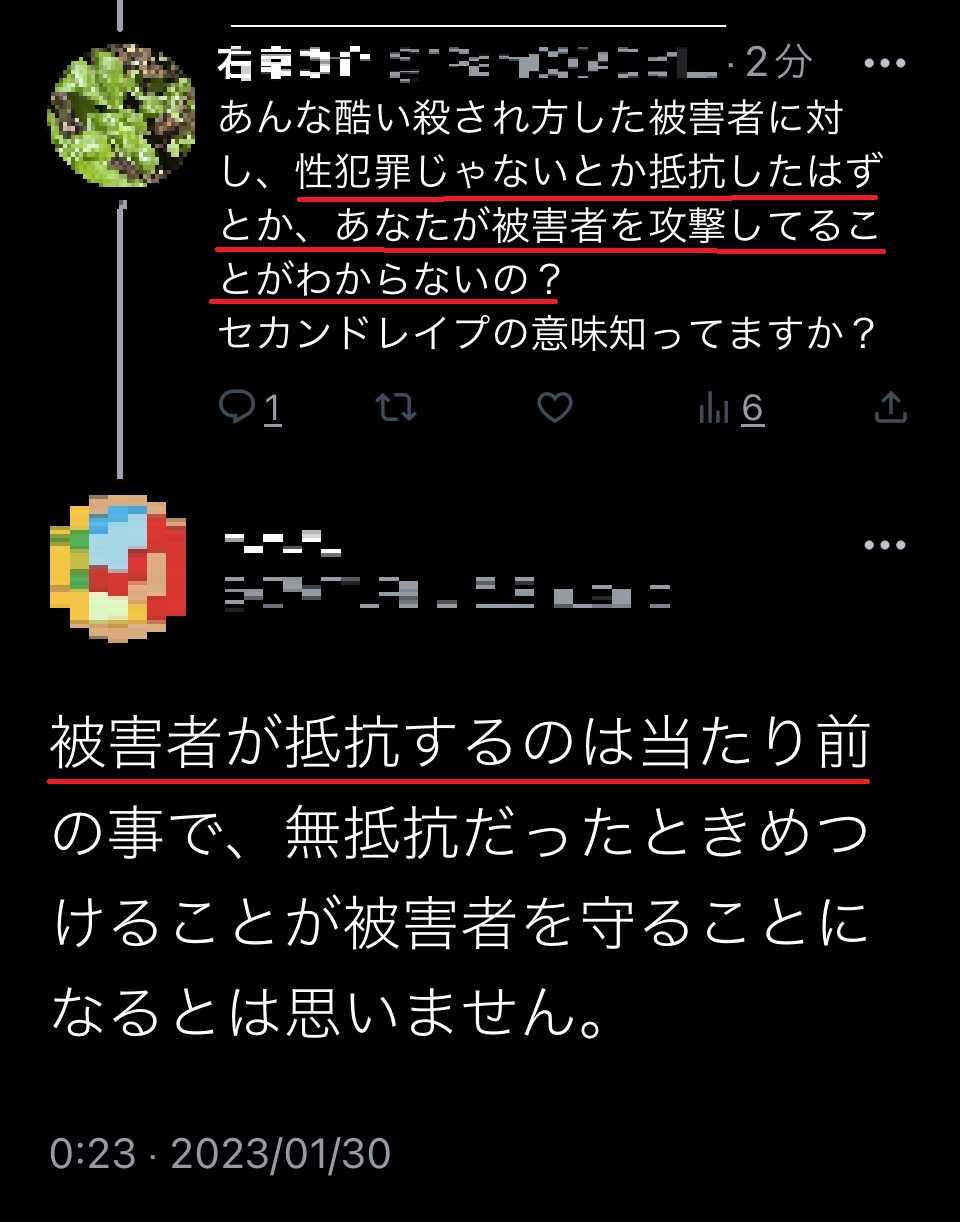The width and height of the screenshot is (960, 1222).
Task: Reply to the tweet mentioning セカンドレイプ
Action: pos(238,407)
